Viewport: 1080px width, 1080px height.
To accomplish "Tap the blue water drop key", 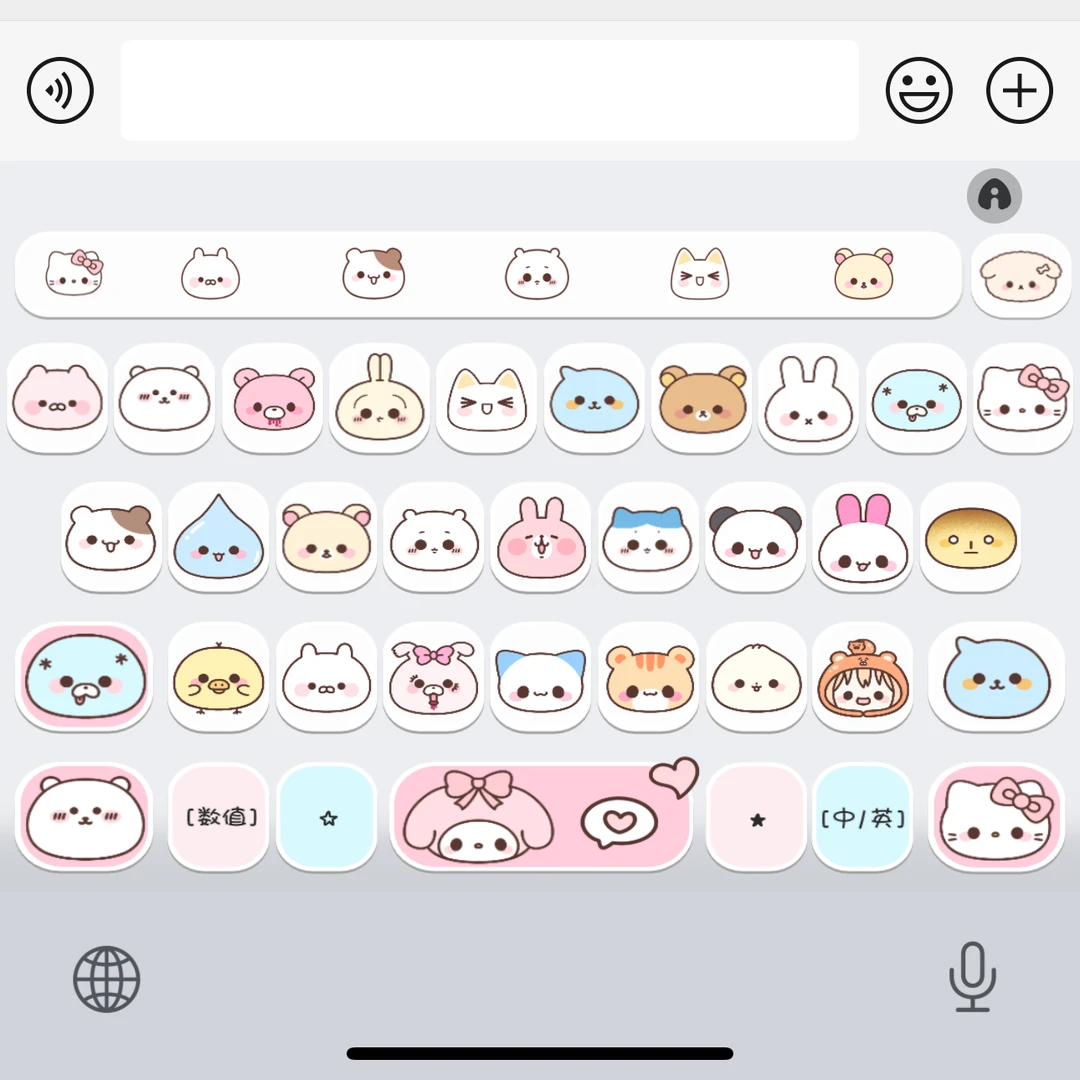I will (x=218, y=537).
